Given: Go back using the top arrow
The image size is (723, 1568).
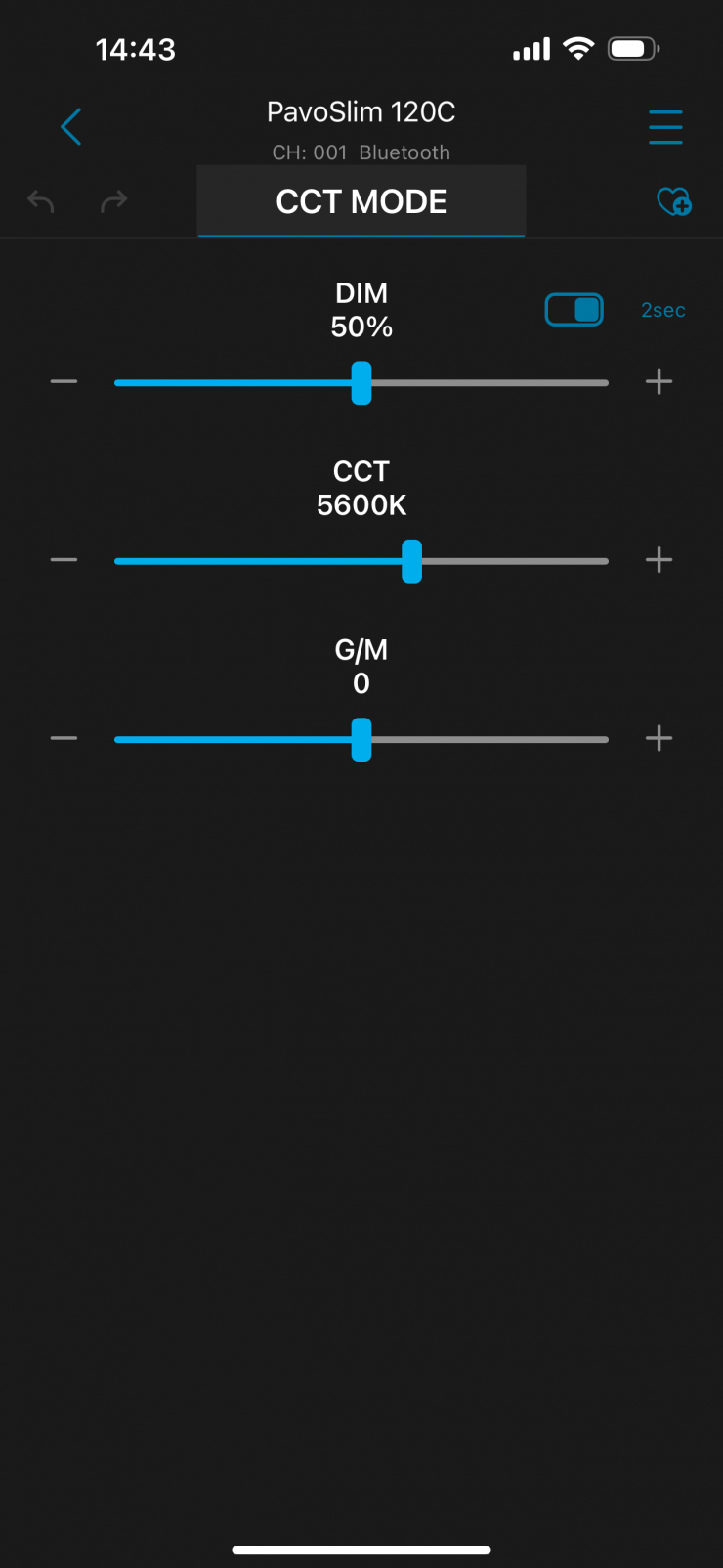Looking at the screenshot, I should (70, 127).
